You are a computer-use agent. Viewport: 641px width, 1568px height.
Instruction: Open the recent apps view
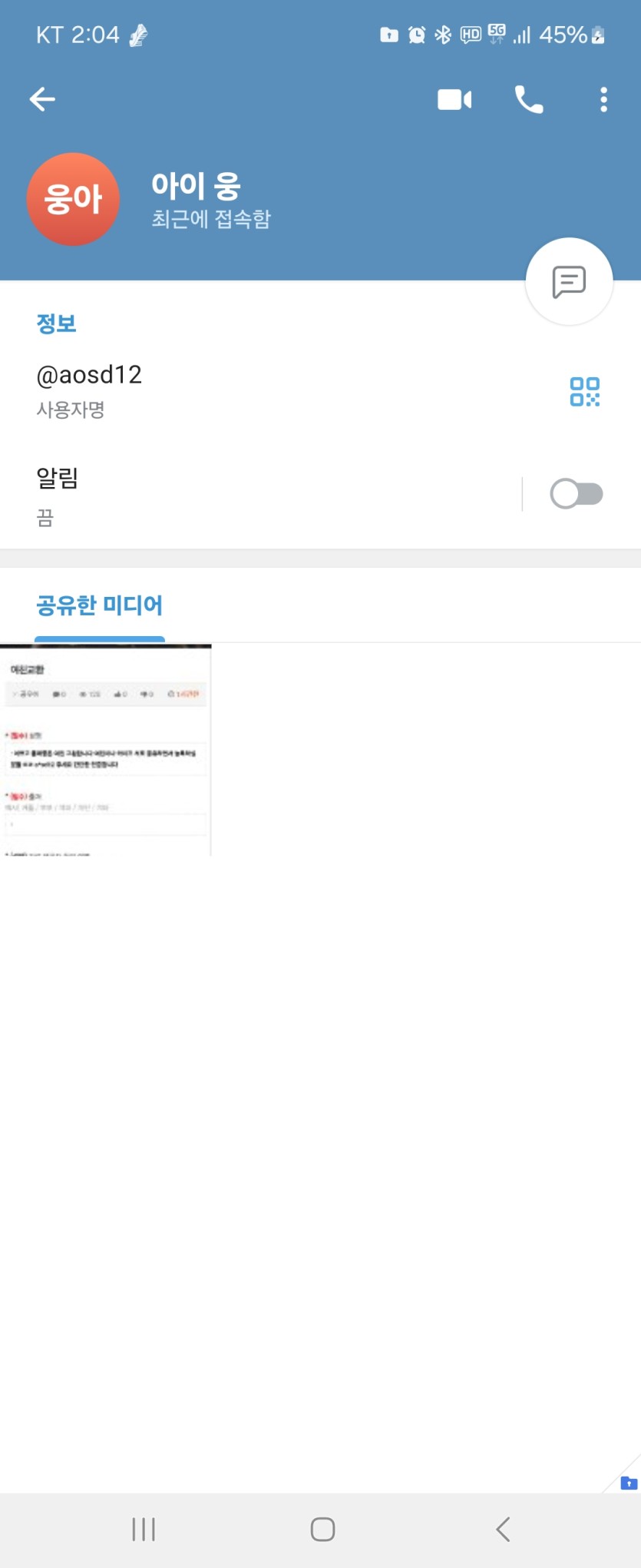coord(144,1529)
